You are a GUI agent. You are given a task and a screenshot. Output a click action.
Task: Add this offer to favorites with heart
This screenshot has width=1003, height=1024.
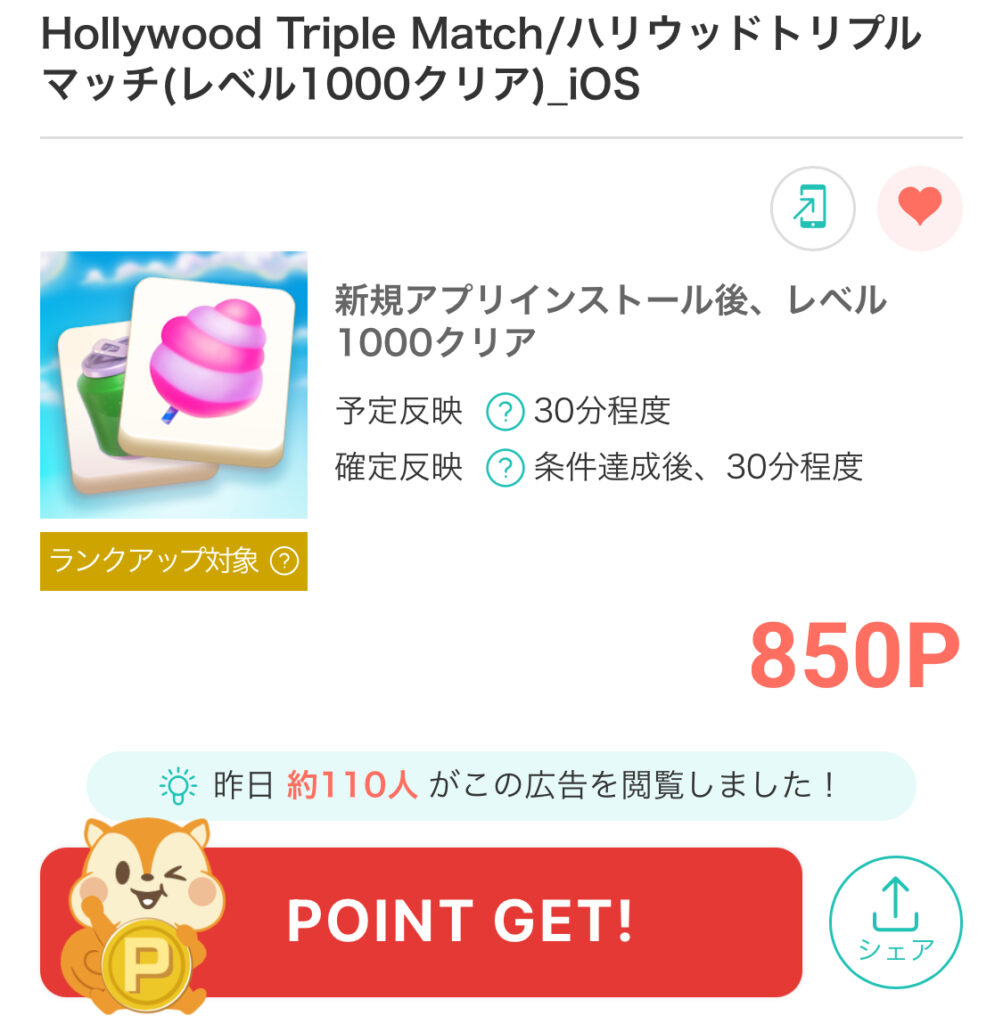click(x=919, y=208)
